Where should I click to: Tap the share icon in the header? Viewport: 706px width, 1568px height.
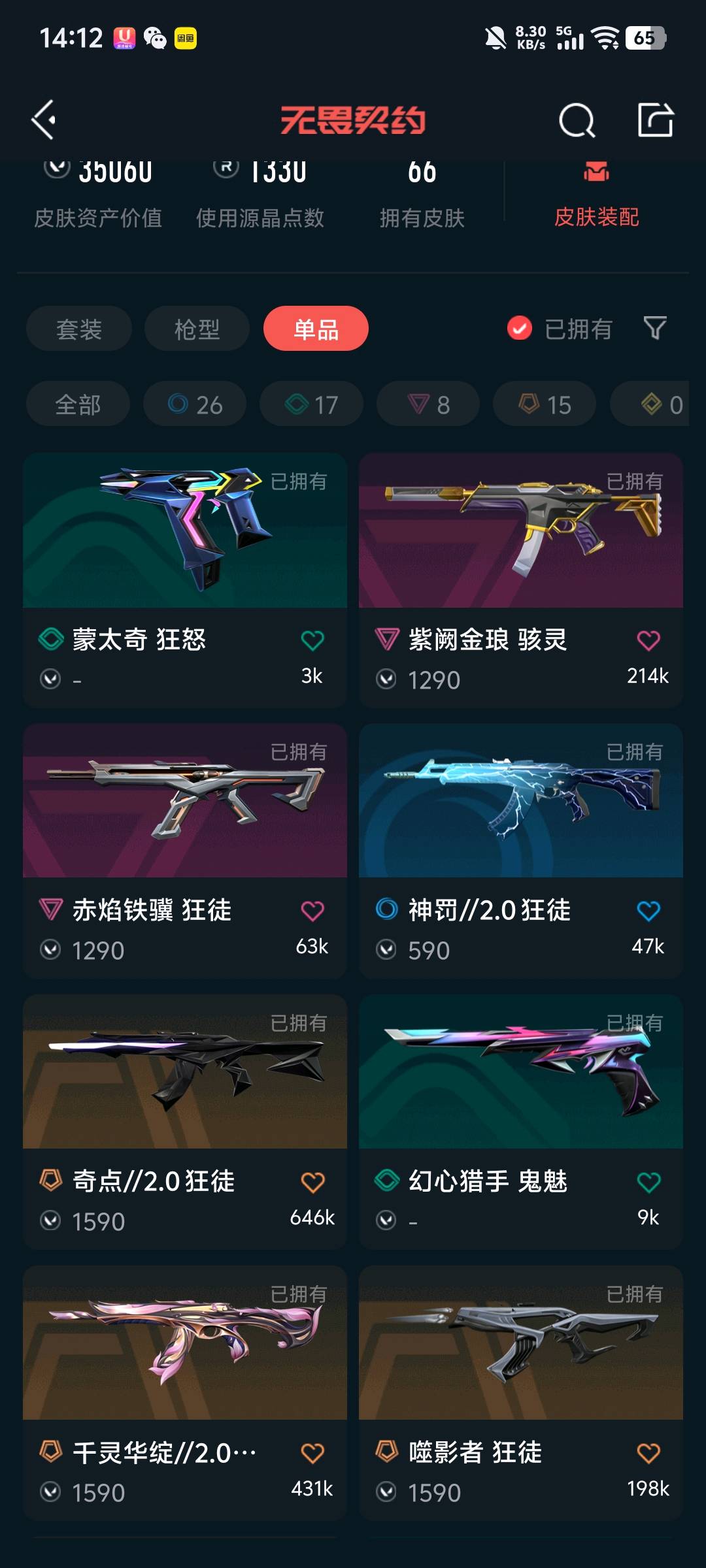[x=656, y=120]
